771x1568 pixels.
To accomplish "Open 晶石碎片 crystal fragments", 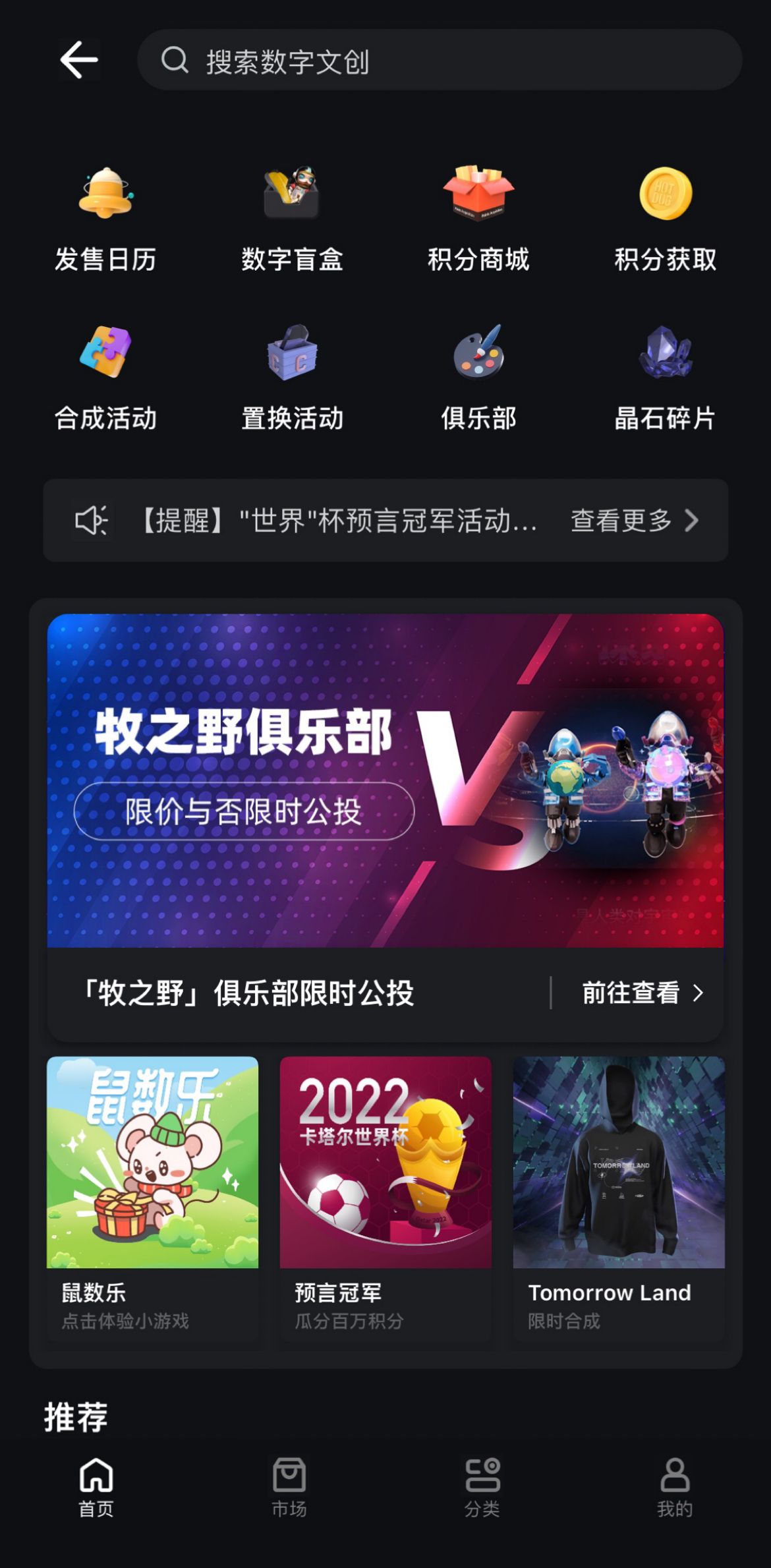I will pyautogui.click(x=665, y=378).
